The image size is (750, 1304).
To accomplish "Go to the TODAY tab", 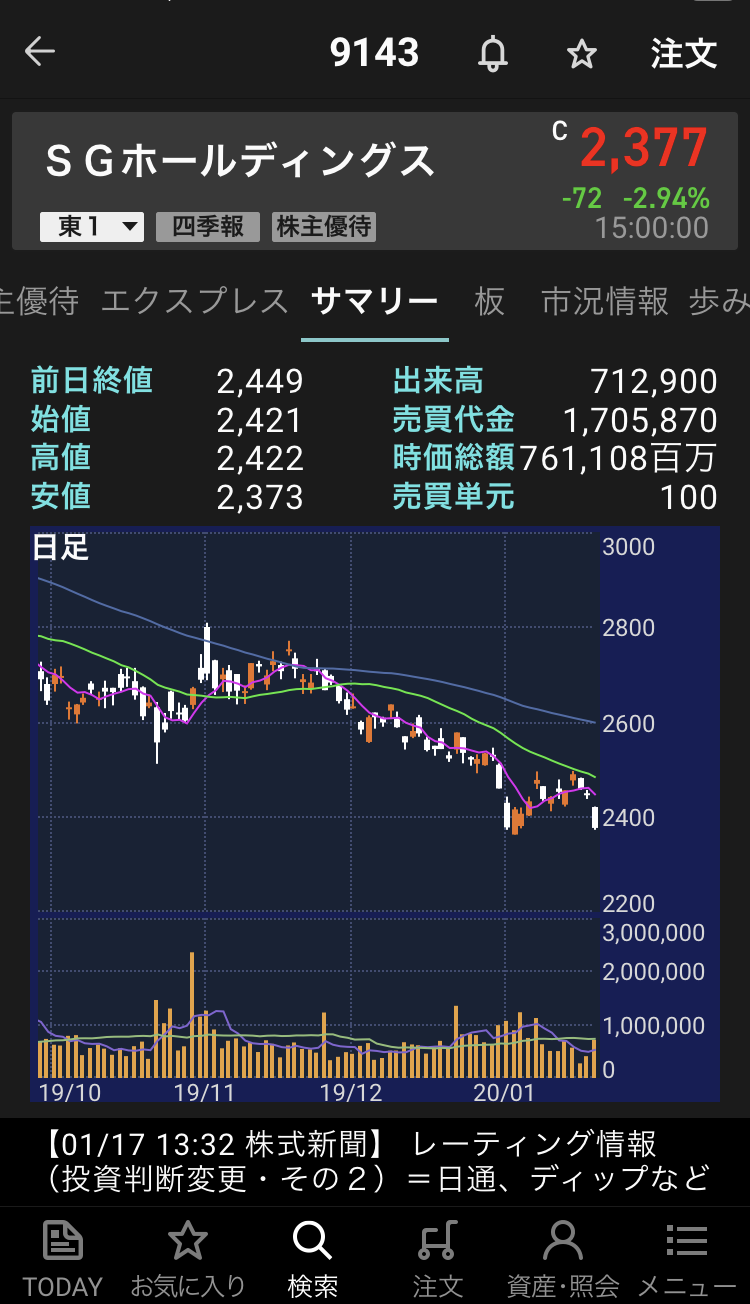I will pos(63,1257).
